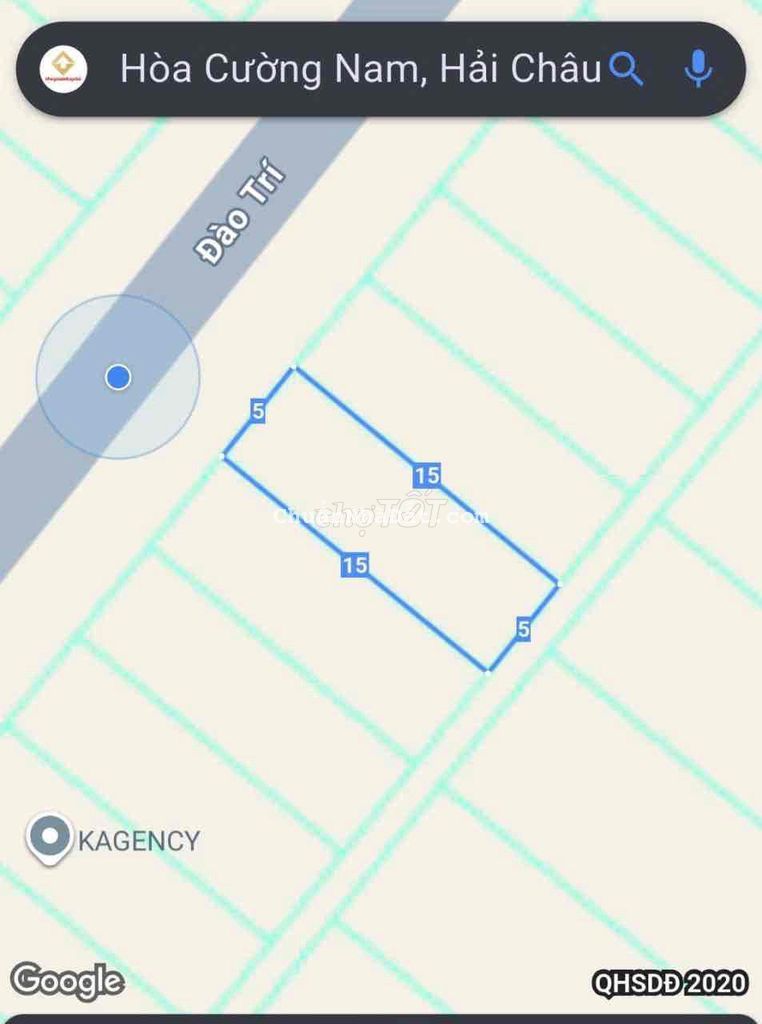This screenshot has width=762, height=1024.
Task: Tap the magnifier search icon
Action: tap(626, 69)
